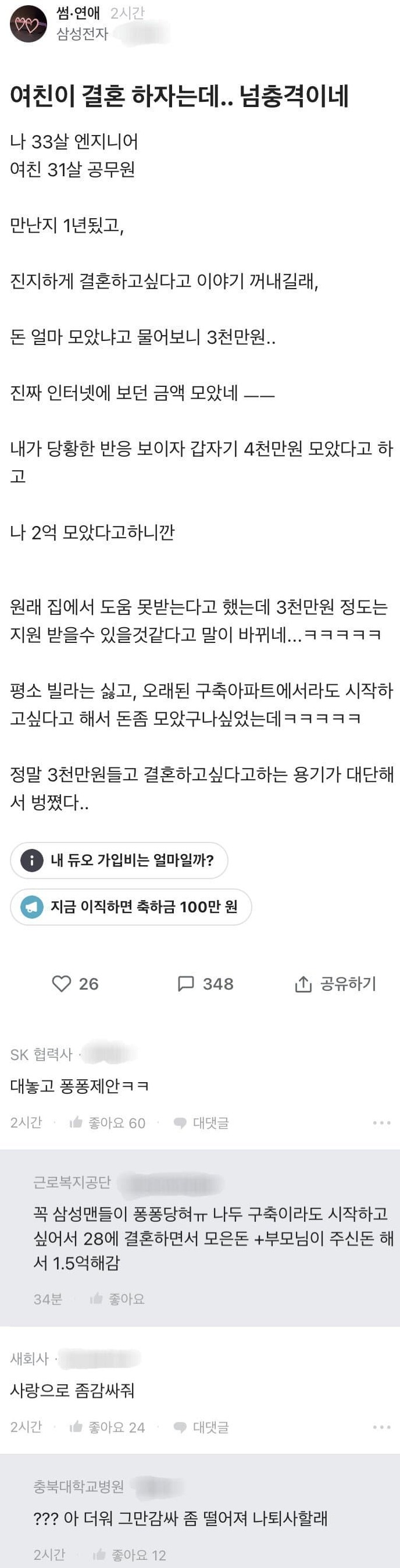This screenshot has width=400, height=1568.
Task: Open the 내 듀오 가입비는 얼마일까? chip
Action: [x=119, y=860]
